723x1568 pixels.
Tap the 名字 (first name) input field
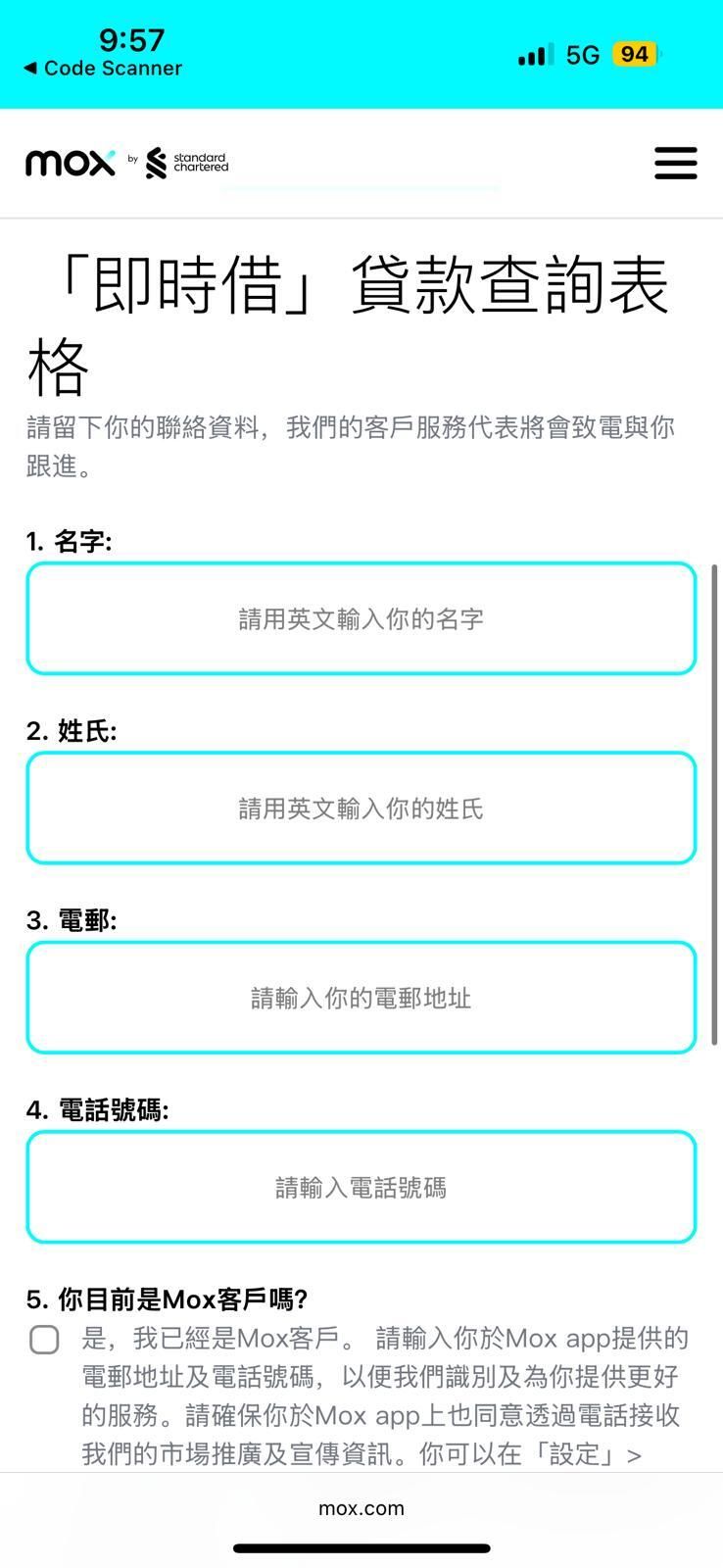pos(361,618)
